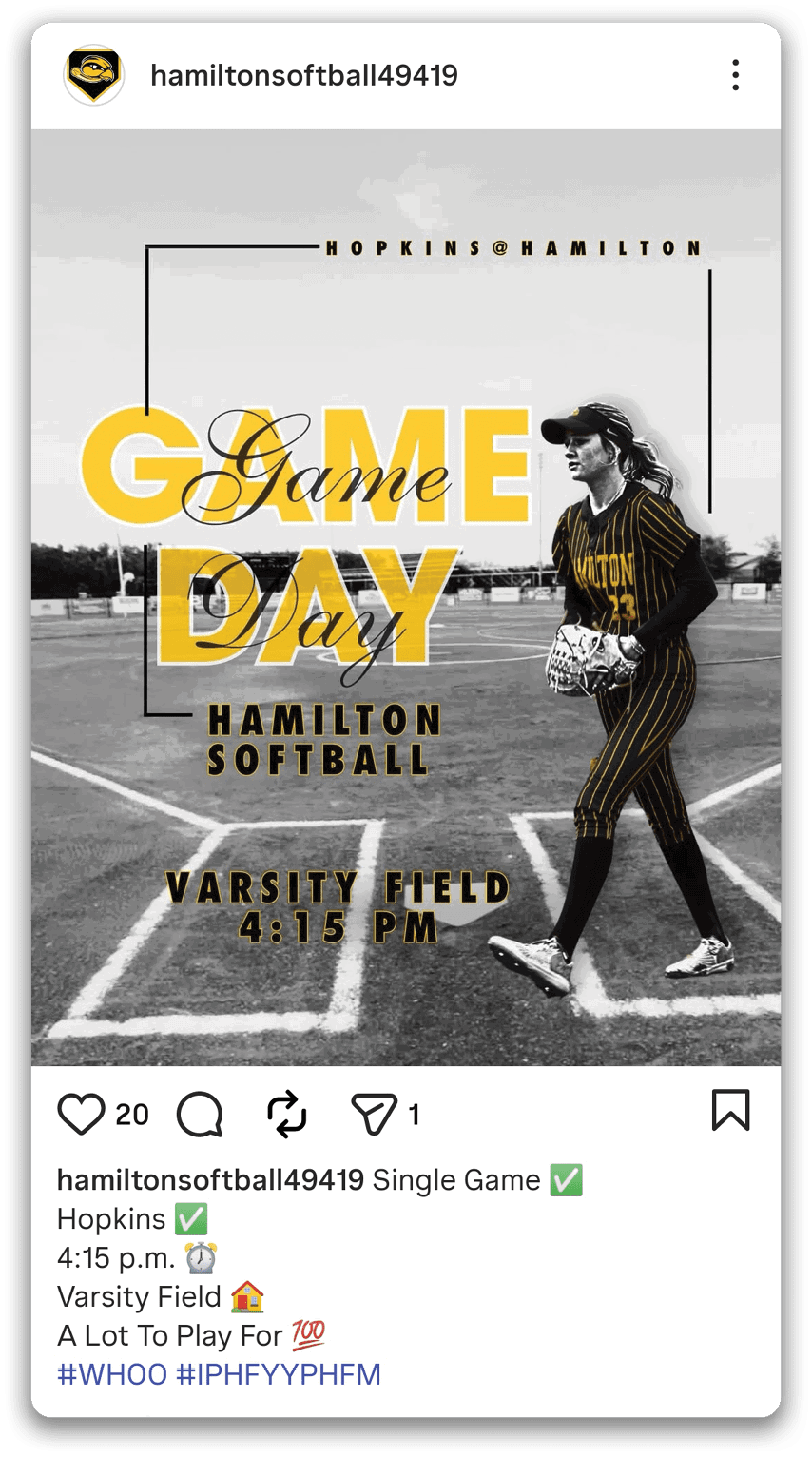
Task: Like the Game Day post
Action: click(81, 1113)
